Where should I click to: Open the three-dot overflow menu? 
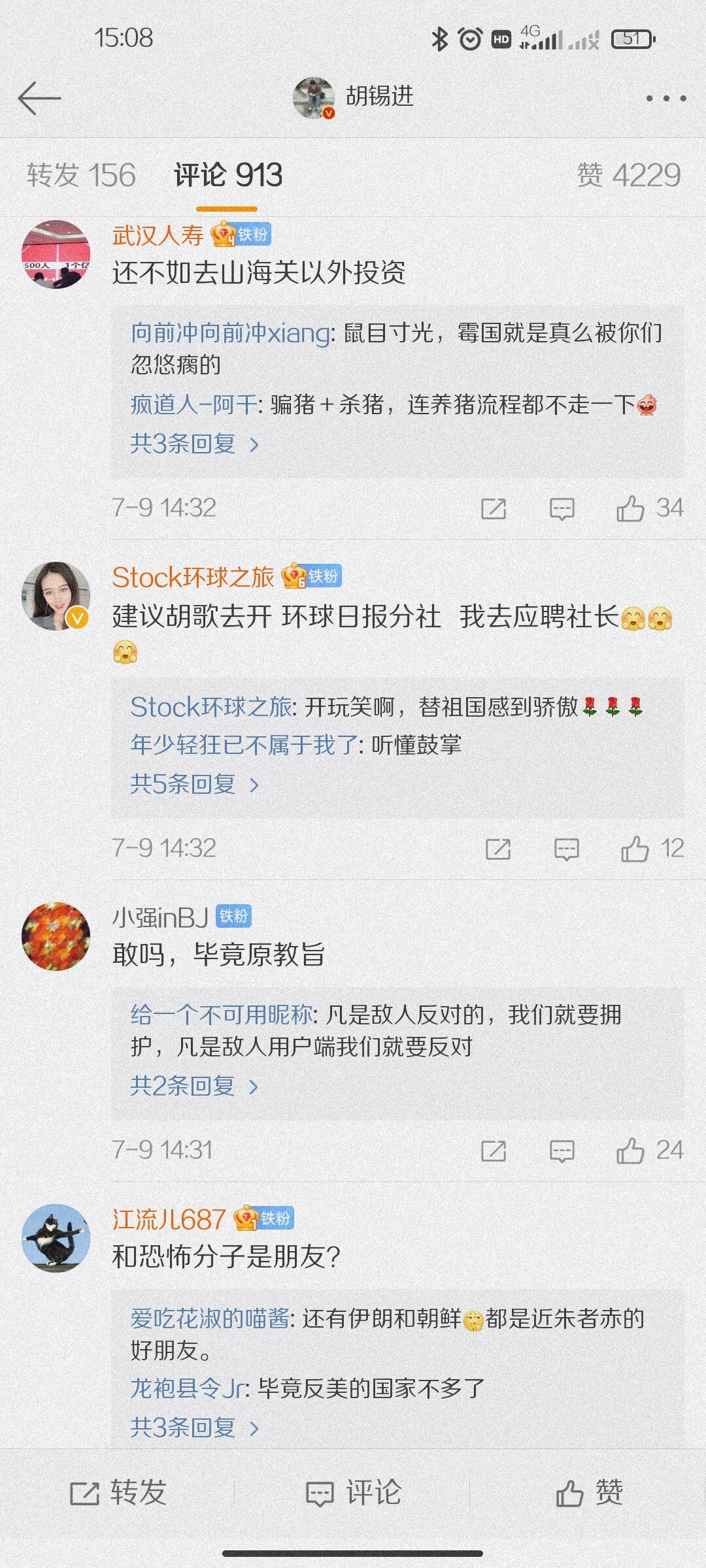665,99
